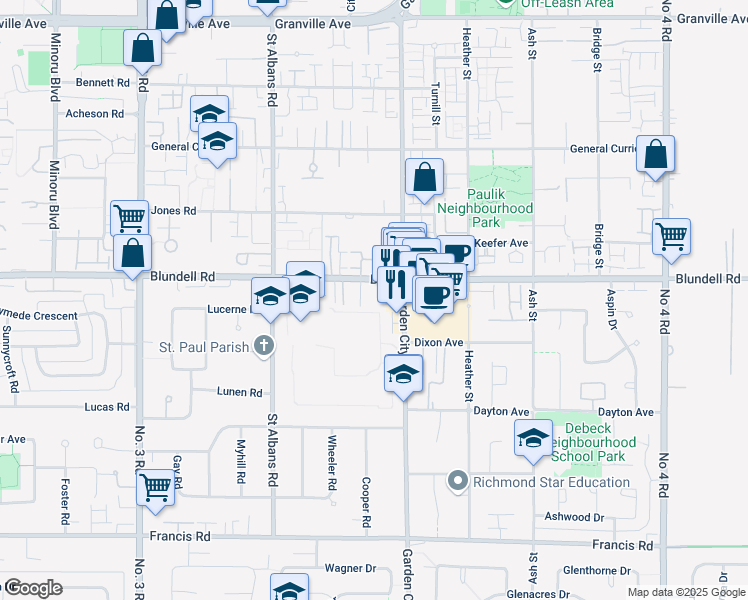Tap the shopping bag pin on No. 3 Rd above Bennett Rd

(x=144, y=47)
